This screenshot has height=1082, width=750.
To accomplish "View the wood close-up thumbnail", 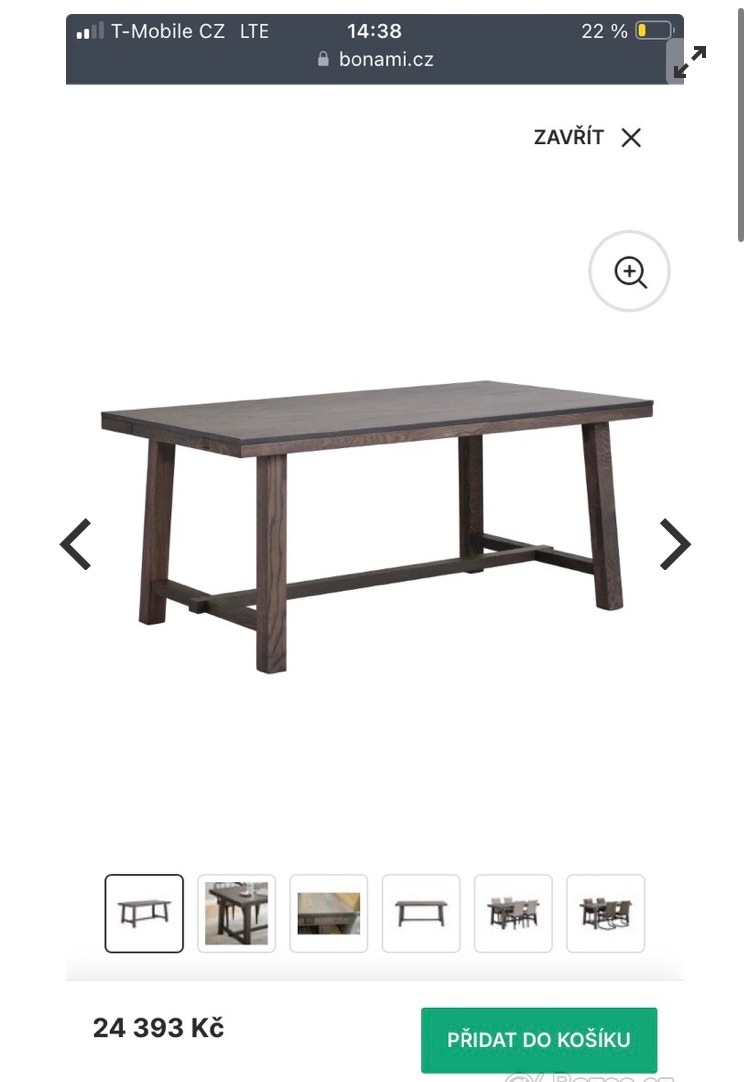I will coord(329,913).
